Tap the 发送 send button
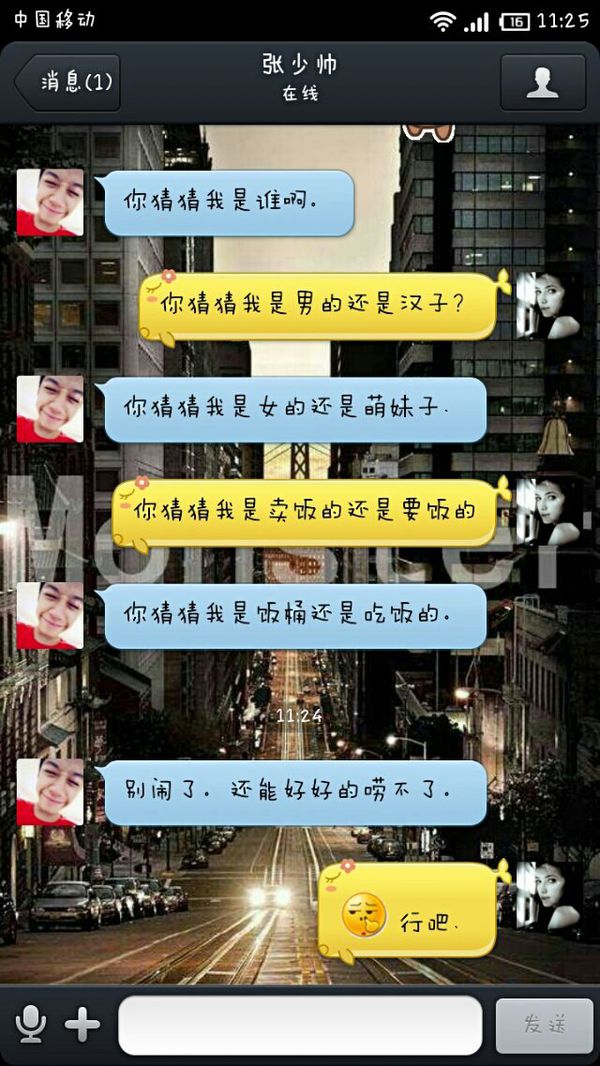 [x=544, y=1025]
